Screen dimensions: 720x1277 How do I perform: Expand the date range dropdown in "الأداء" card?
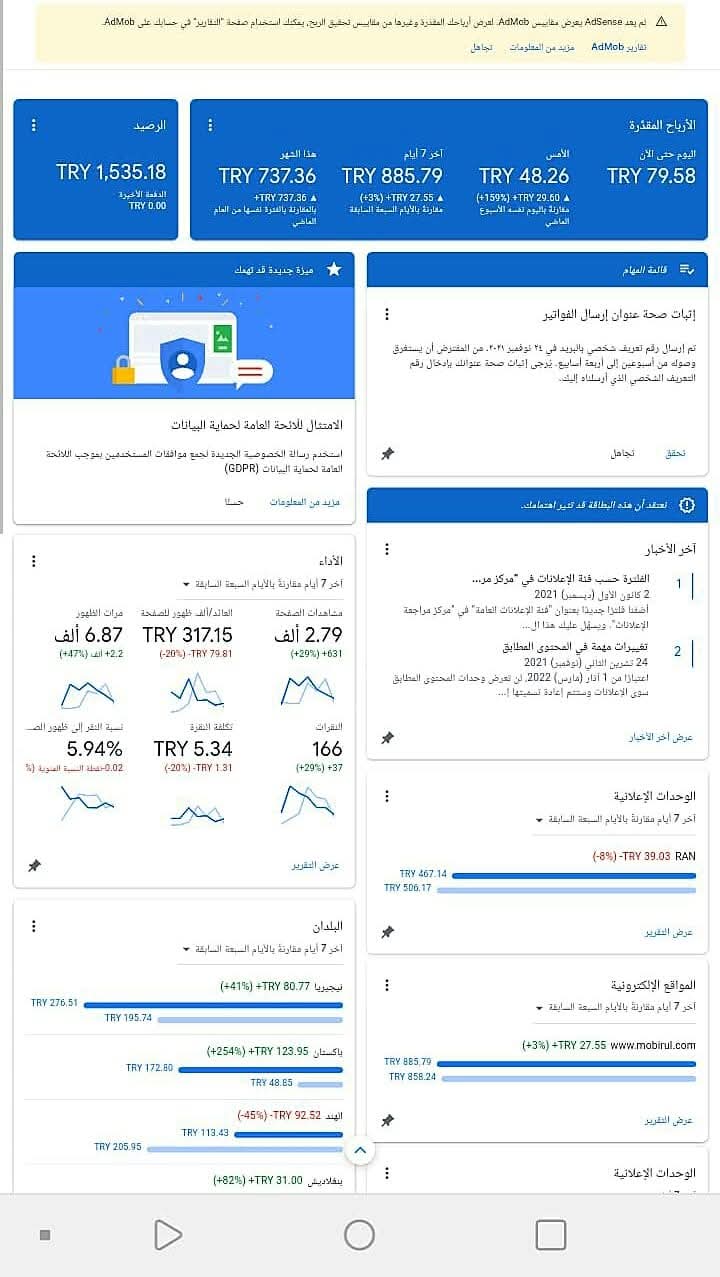click(186, 584)
